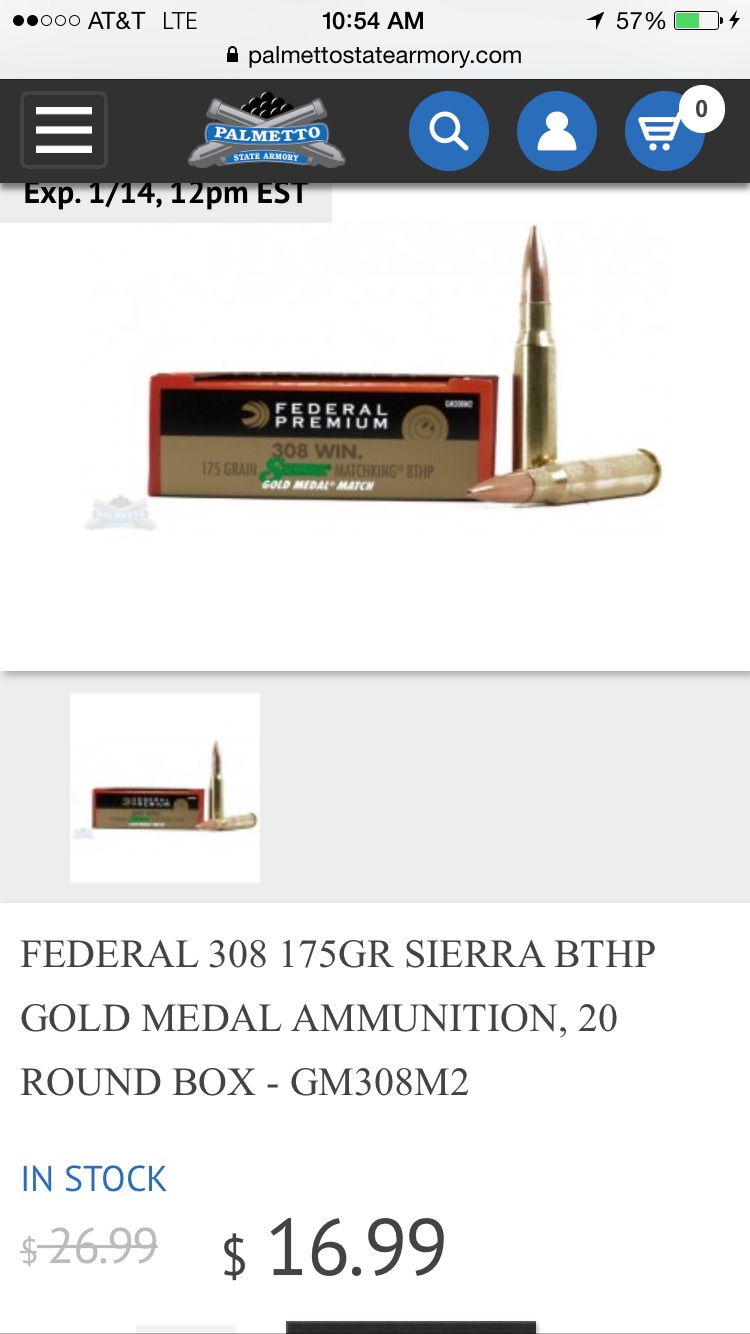Open the site search
Viewport: 750px width, 1334px height.
[x=449, y=131]
